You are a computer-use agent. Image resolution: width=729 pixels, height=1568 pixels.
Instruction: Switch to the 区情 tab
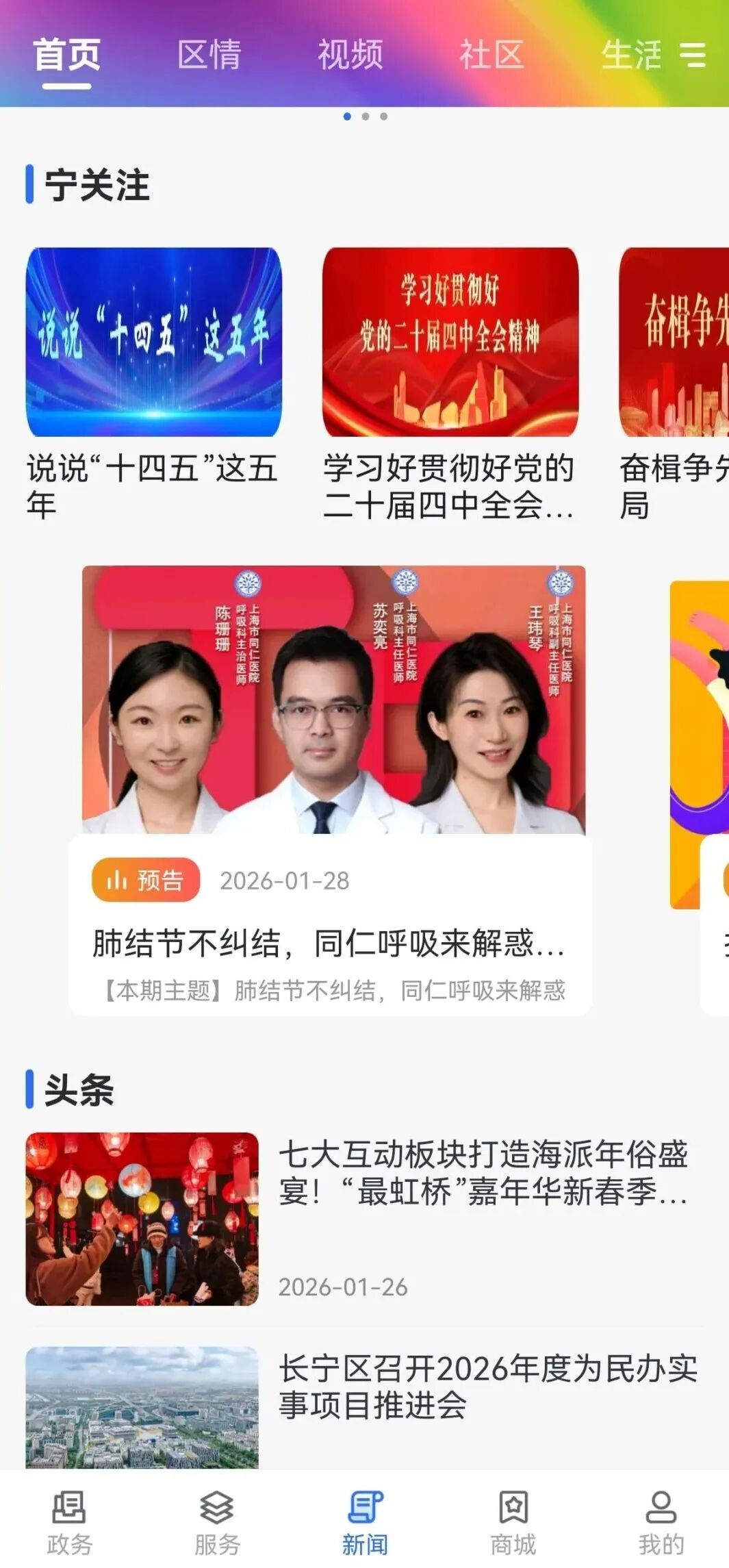pos(209,55)
